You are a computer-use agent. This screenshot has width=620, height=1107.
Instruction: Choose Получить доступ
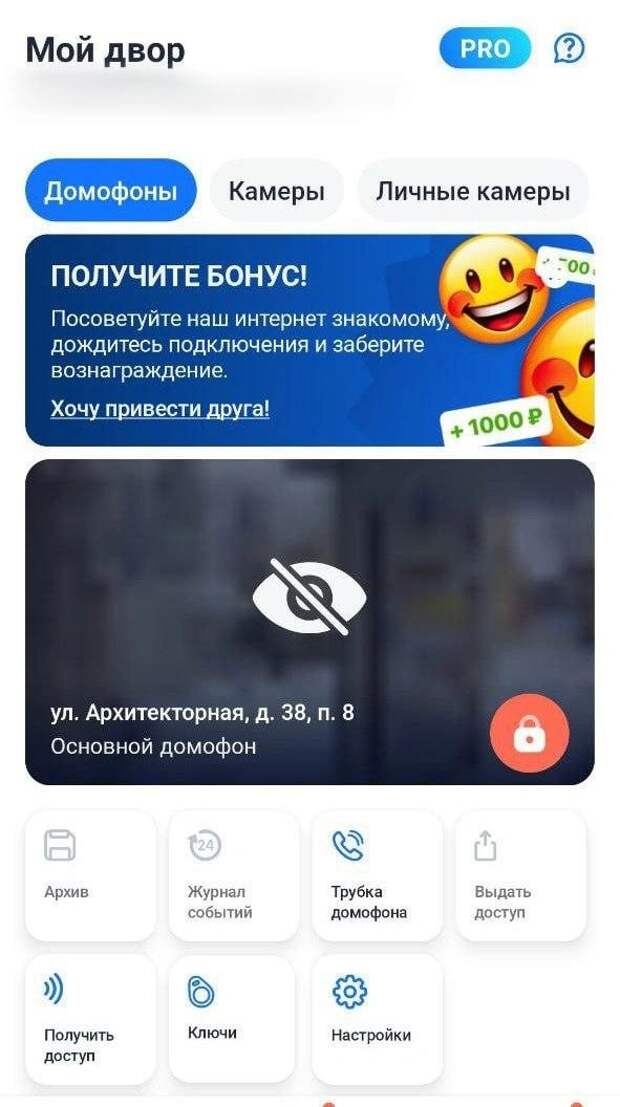pos(90,1018)
